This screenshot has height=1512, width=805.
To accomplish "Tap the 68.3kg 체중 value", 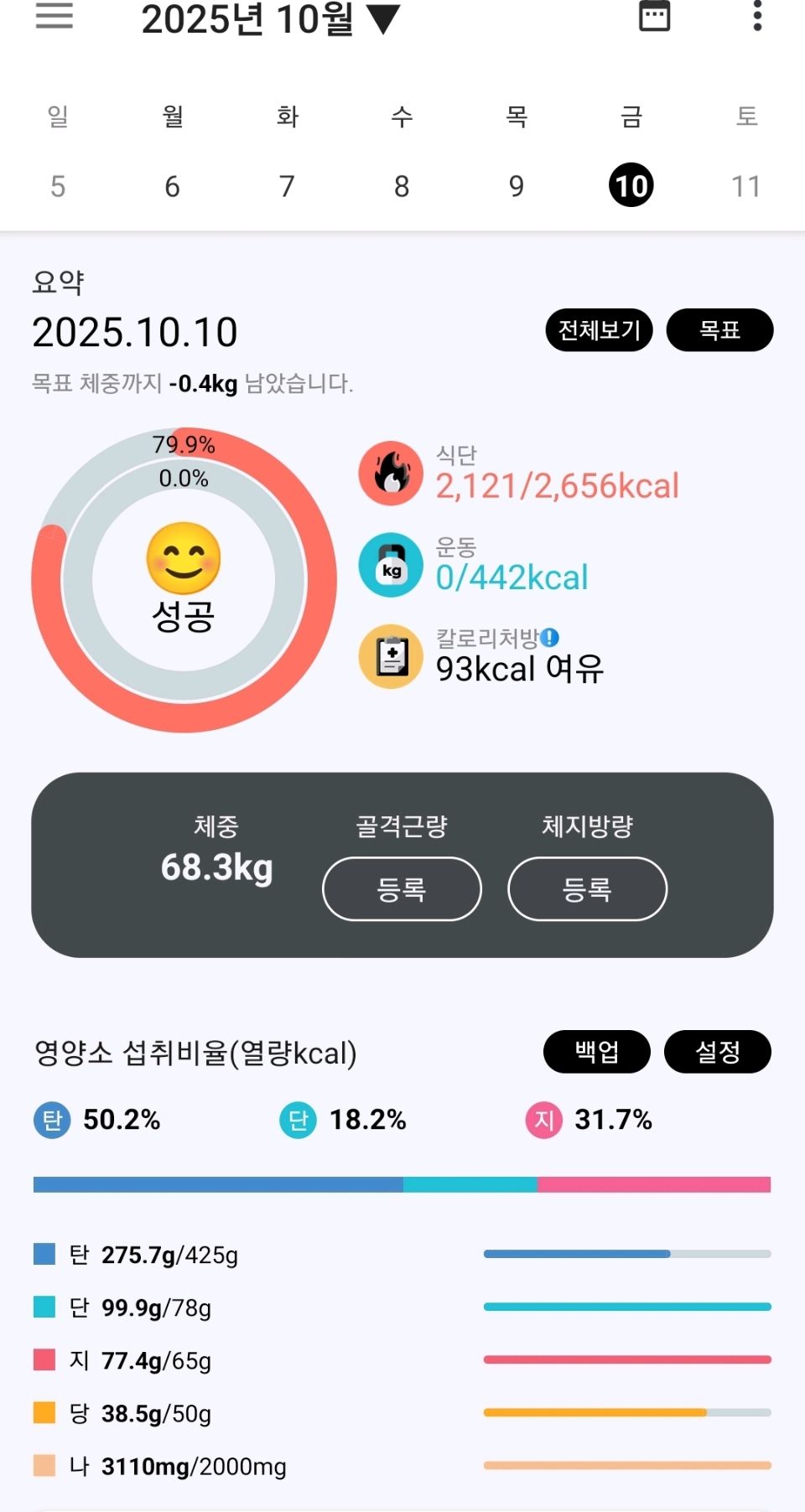I will click(216, 867).
